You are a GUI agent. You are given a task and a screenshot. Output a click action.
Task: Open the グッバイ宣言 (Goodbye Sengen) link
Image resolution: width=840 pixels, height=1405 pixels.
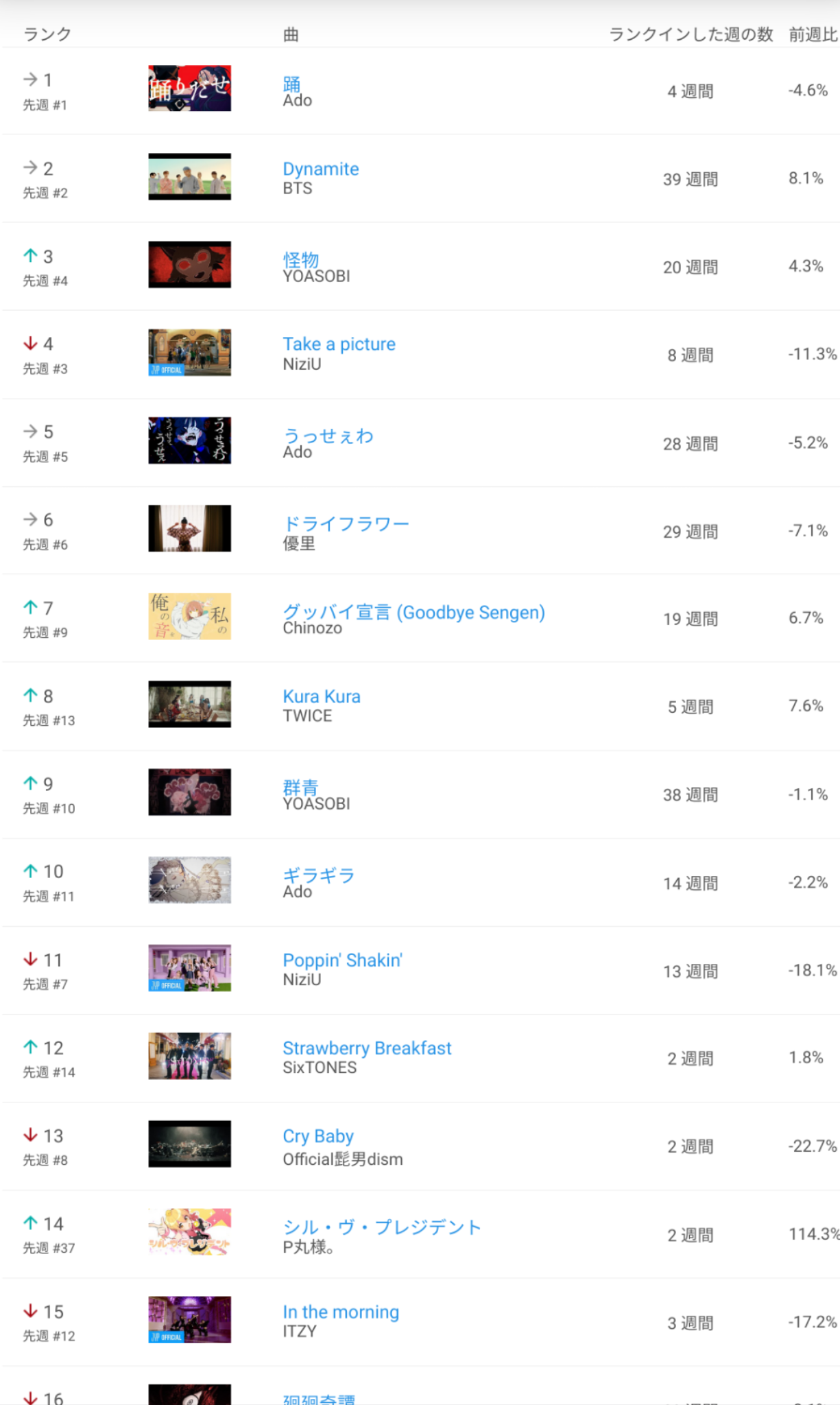pyautogui.click(x=413, y=612)
